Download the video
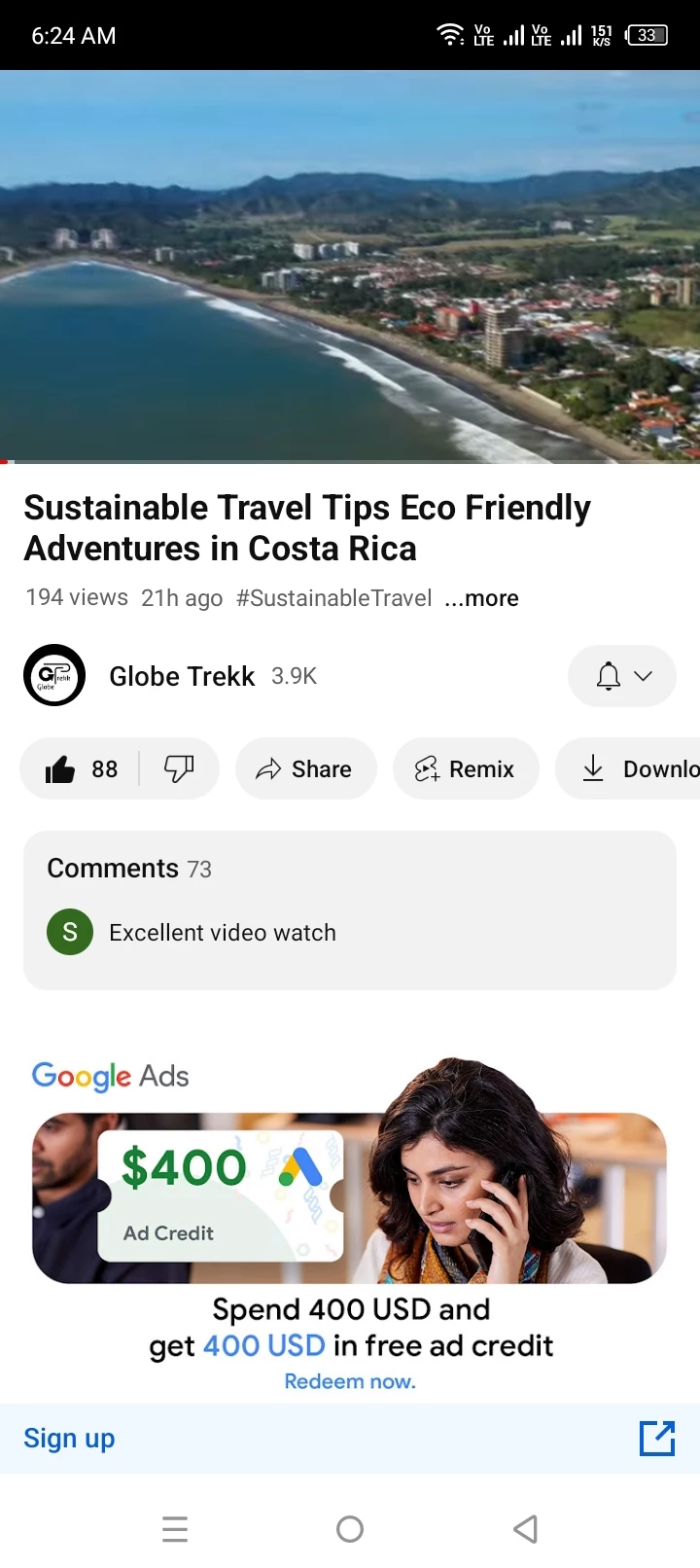The width and height of the screenshot is (700, 1568). tap(628, 769)
